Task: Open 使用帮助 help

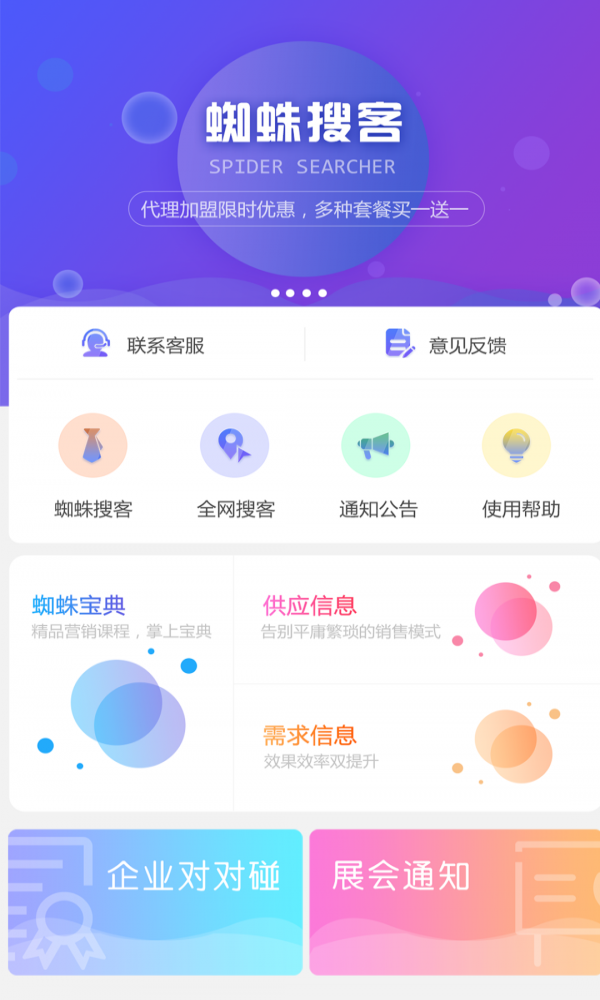Action: coord(518,466)
